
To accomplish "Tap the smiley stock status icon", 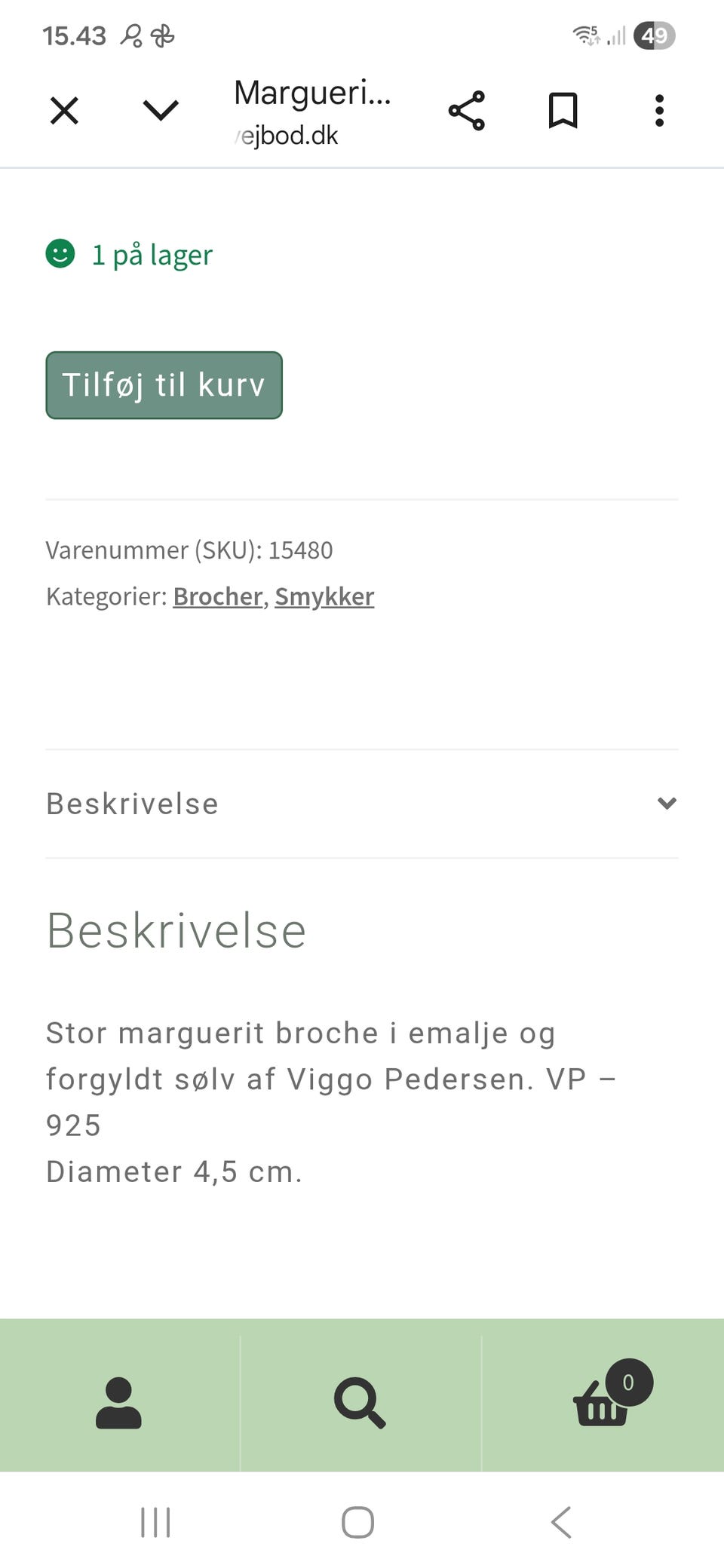I will 61,256.
